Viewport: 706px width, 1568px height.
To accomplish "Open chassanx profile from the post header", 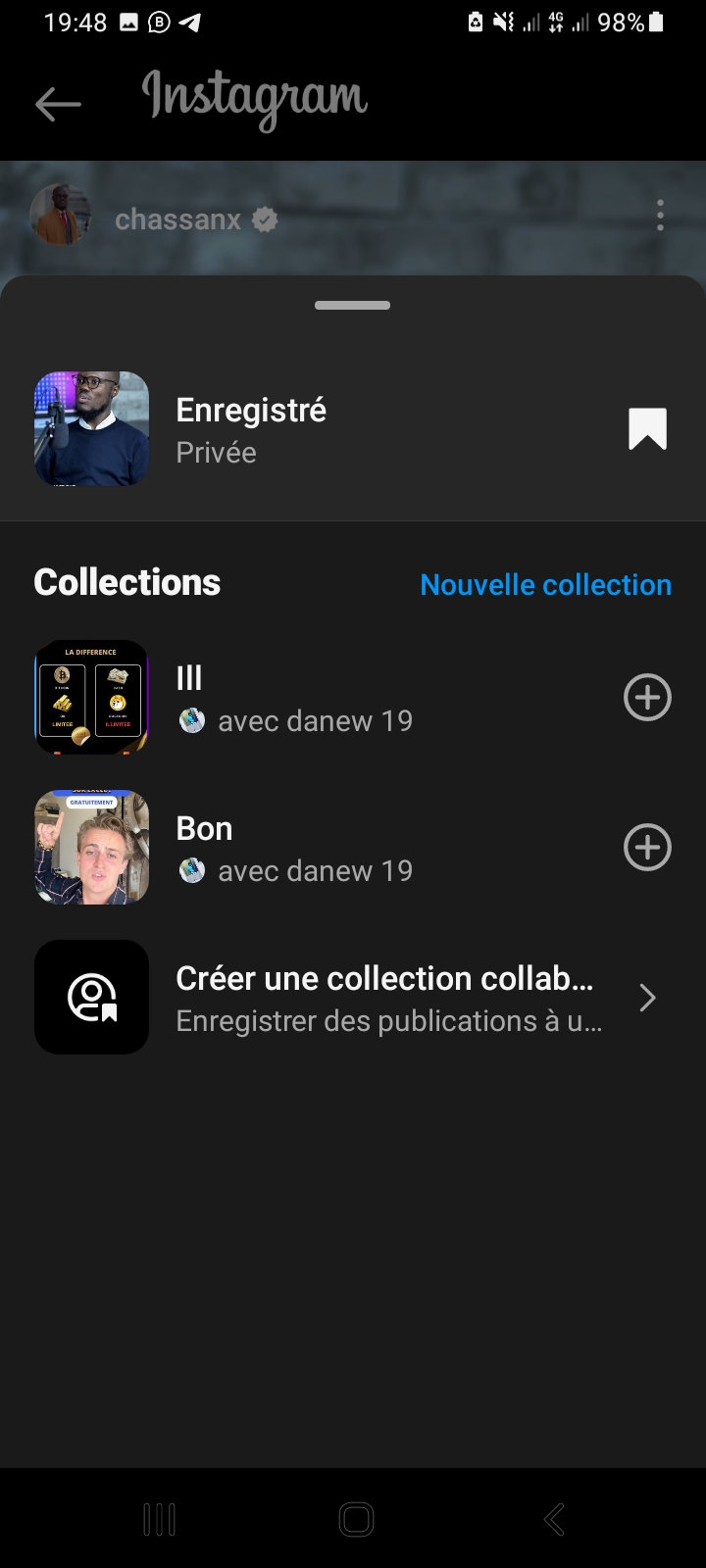I will point(177,220).
